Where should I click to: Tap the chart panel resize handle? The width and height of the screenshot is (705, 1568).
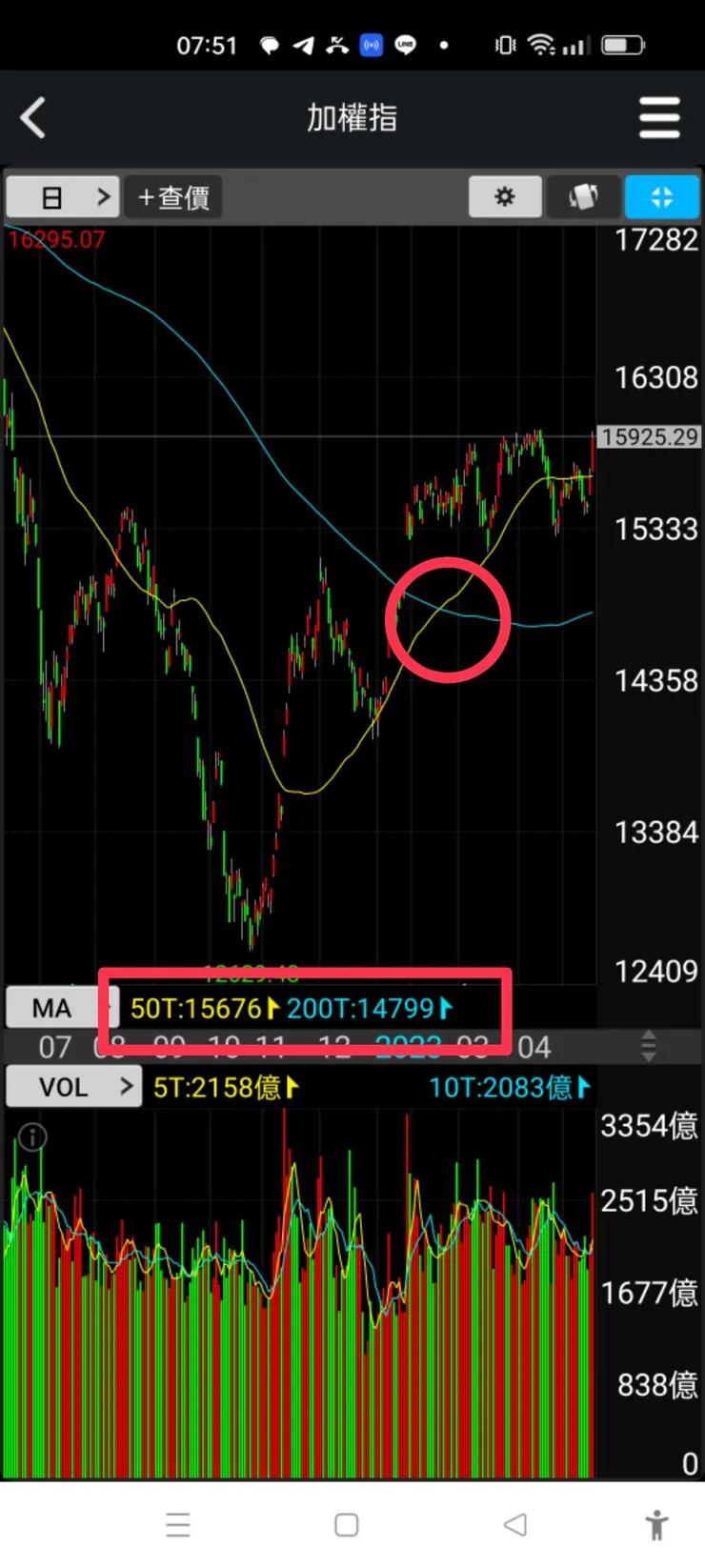[649, 1046]
